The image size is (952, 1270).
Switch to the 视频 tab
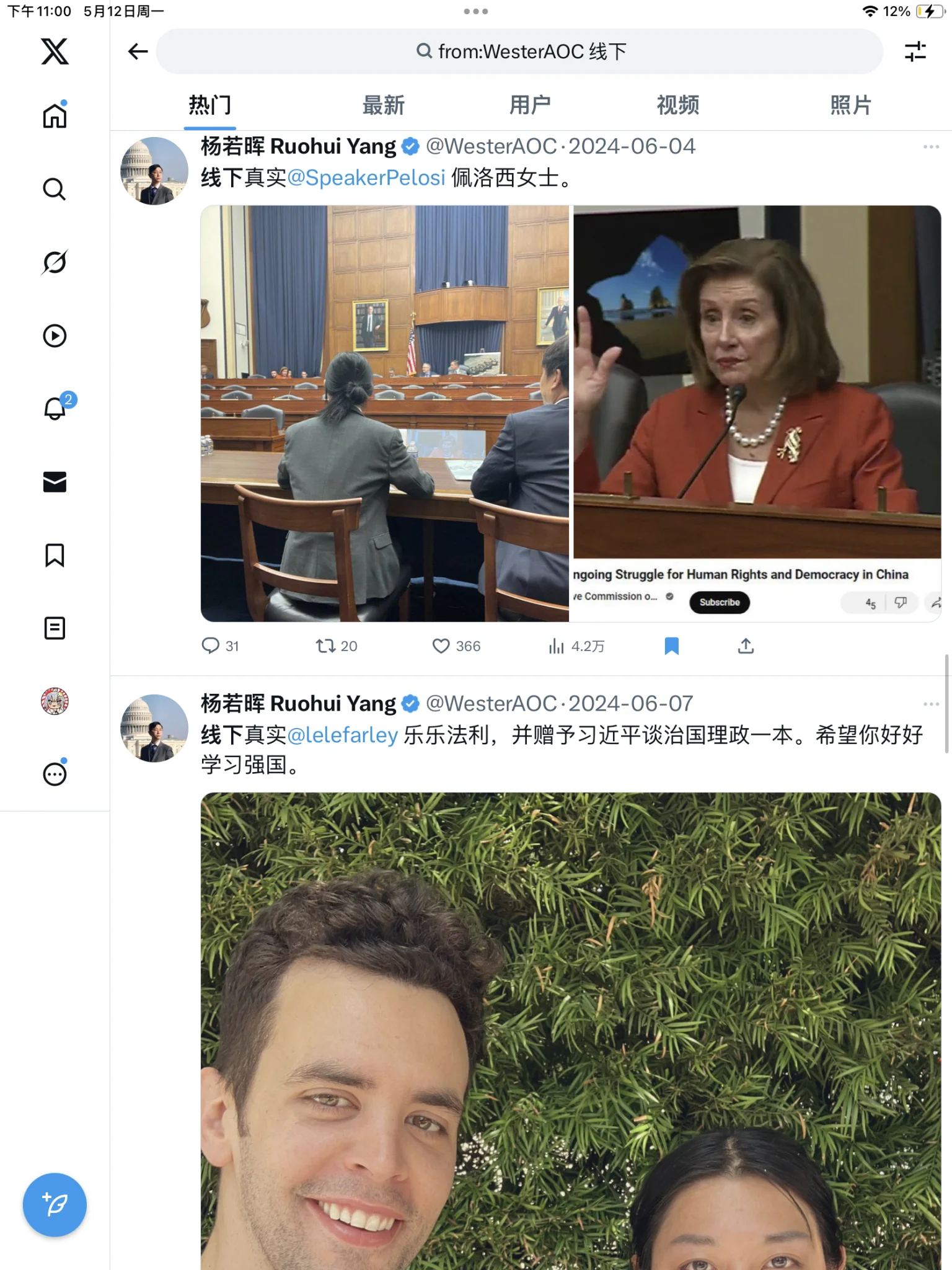coord(677,105)
